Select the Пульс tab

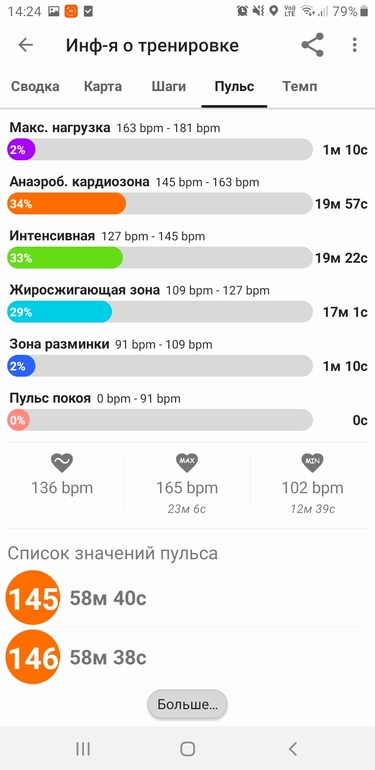[234, 87]
